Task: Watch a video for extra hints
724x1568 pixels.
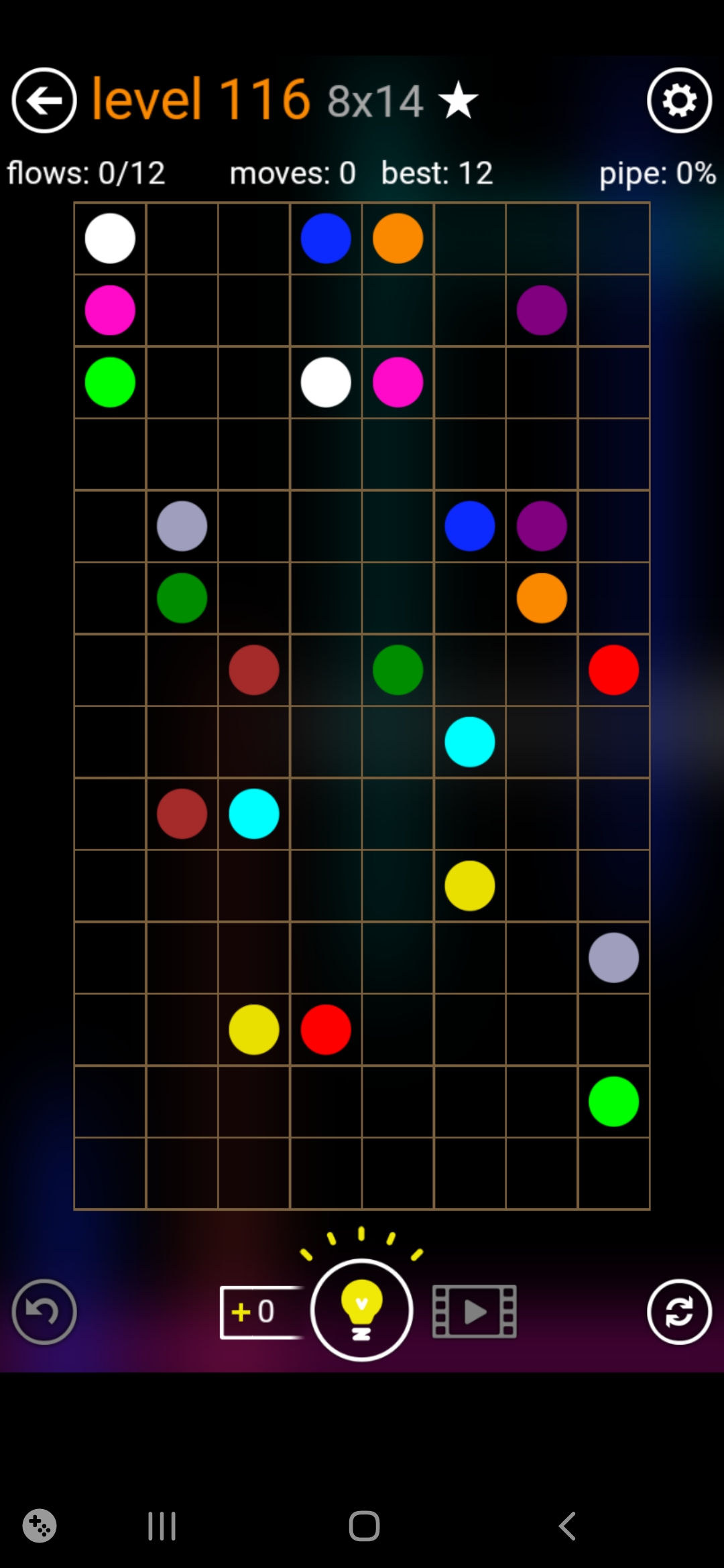Action: 475,1311
